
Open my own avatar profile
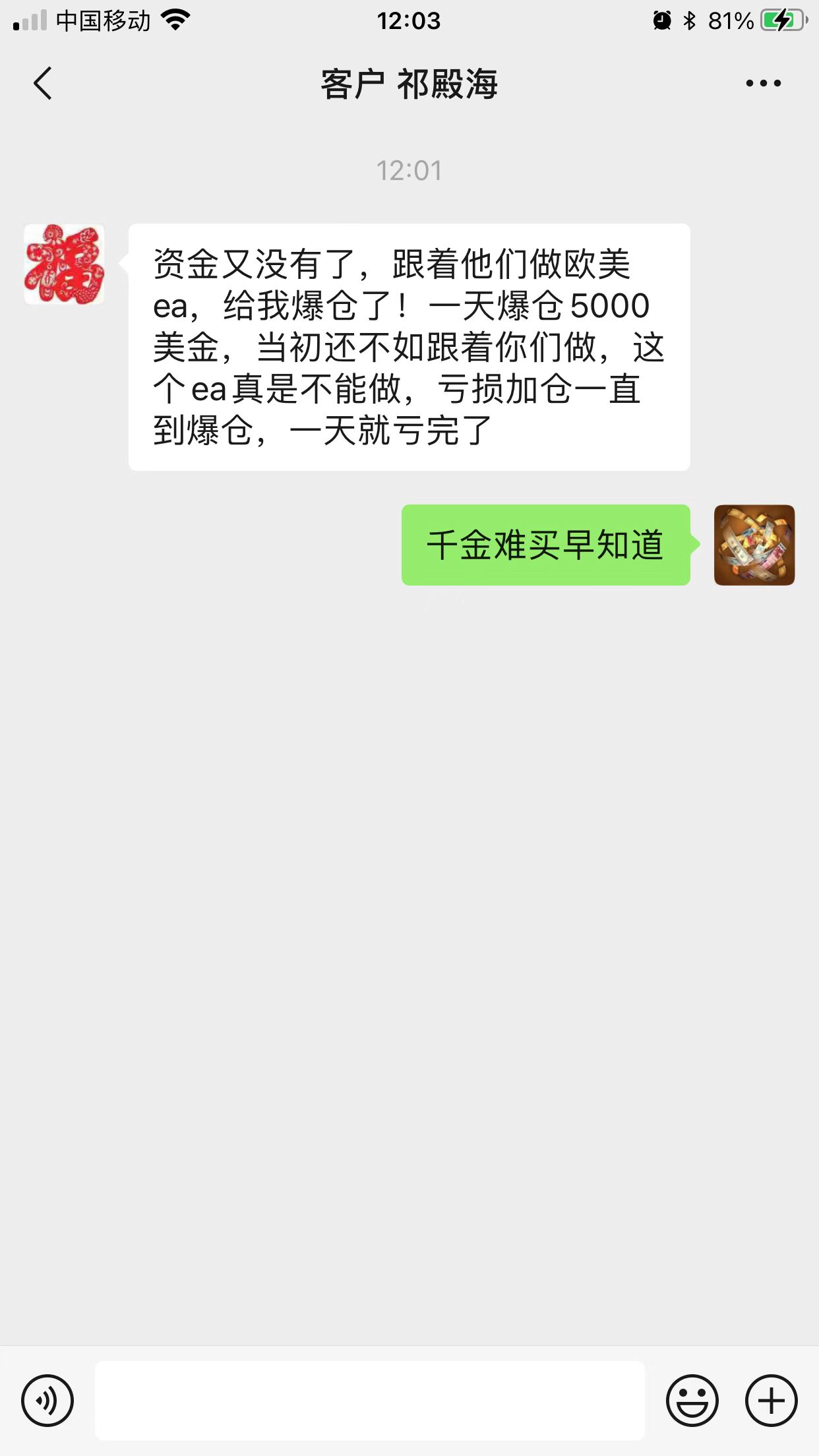click(x=754, y=545)
